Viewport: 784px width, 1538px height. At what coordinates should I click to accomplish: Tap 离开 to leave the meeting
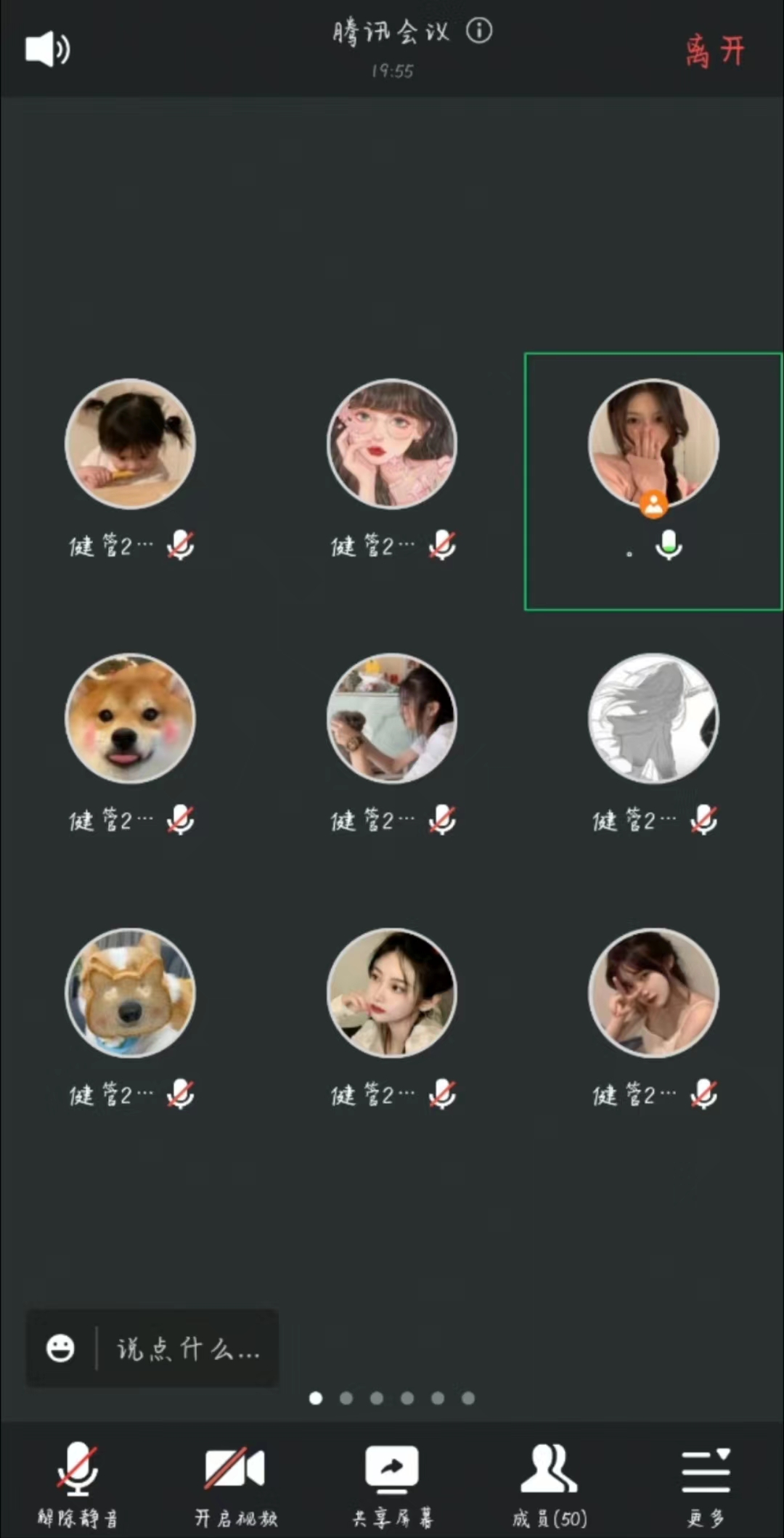click(x=715, y=52)
